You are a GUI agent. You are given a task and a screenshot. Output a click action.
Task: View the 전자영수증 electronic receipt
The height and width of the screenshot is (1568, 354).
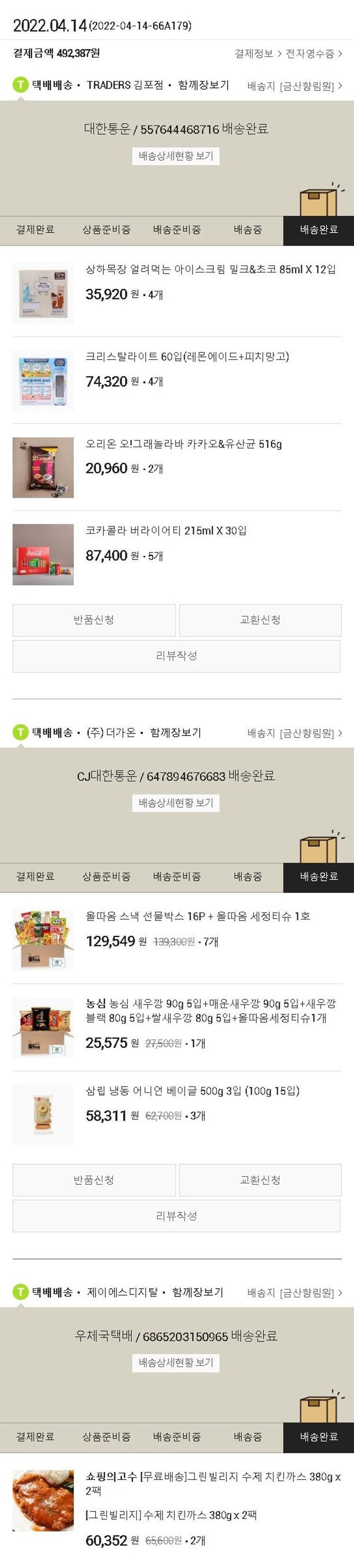312,53
